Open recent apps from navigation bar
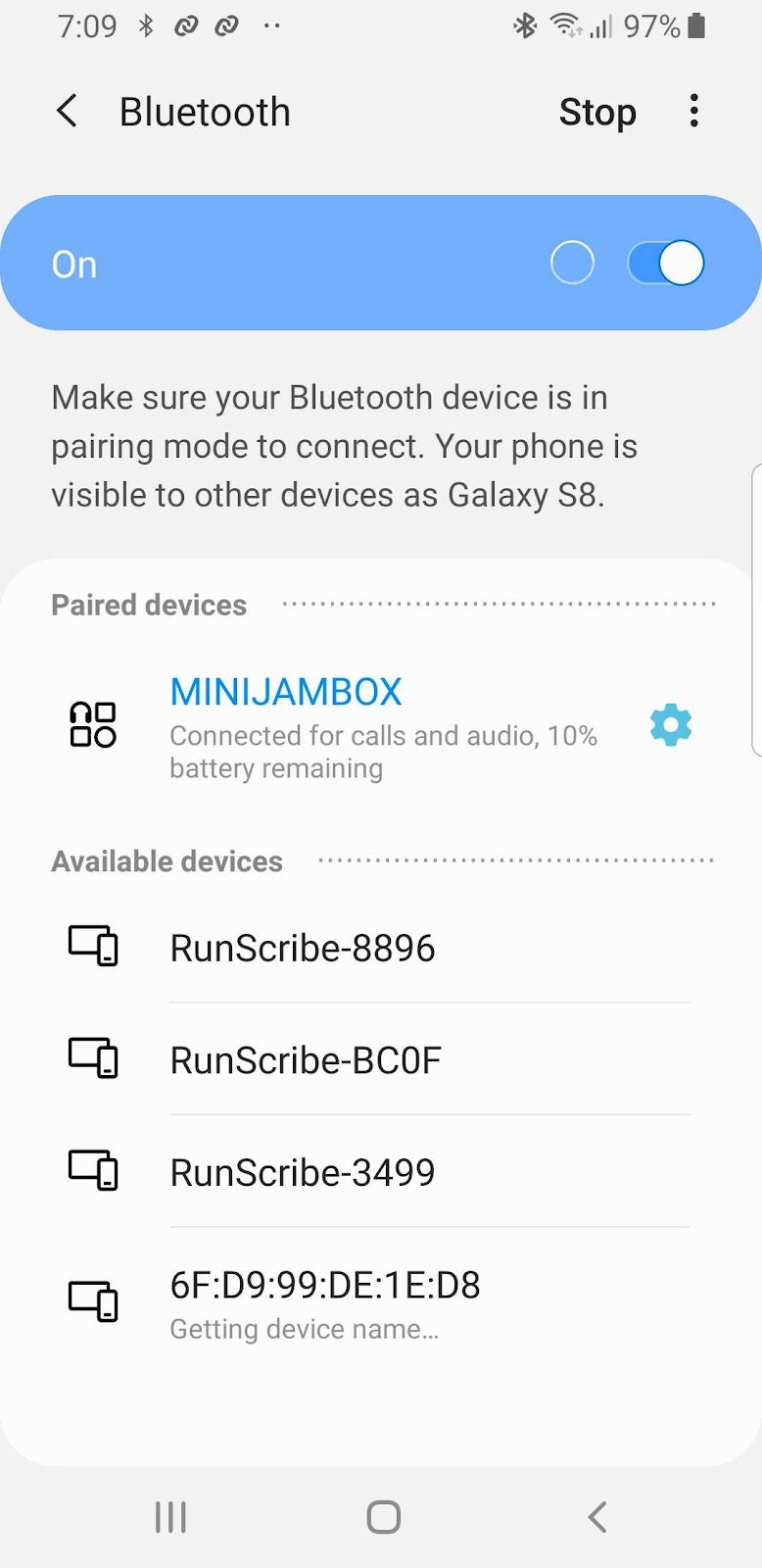The height and width of the screenshot is (1568, 762). pyautogui.click(x=170, y=1517)
